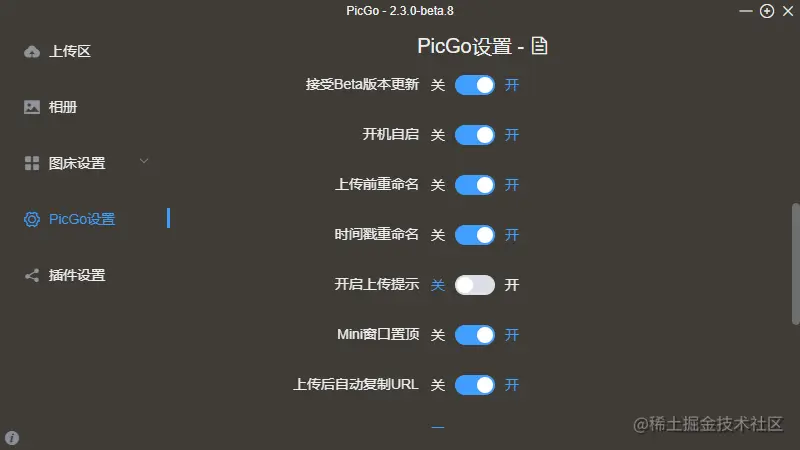Tap the plus circle icon in title bar

pos(767,11)
